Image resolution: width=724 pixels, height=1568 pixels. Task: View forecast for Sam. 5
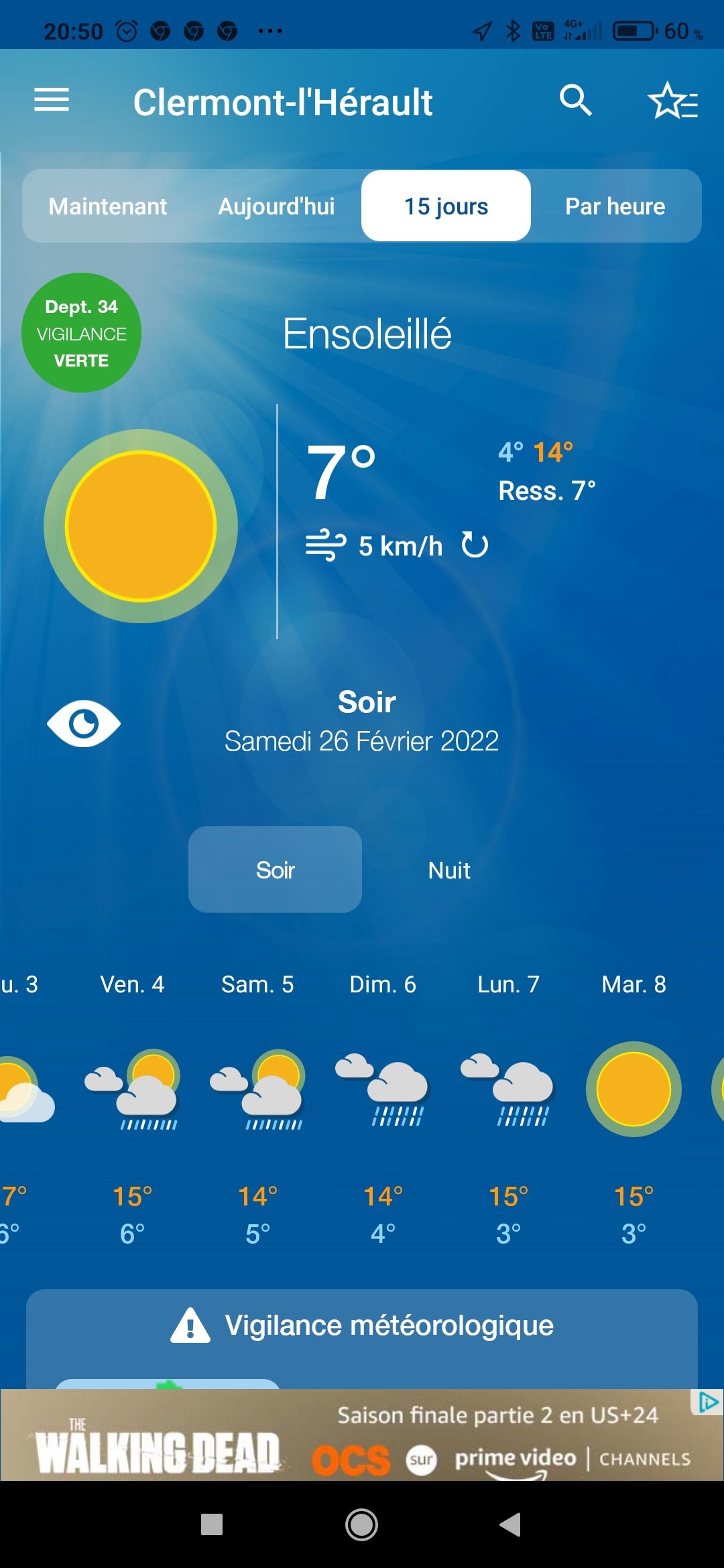click(257, 1106)
